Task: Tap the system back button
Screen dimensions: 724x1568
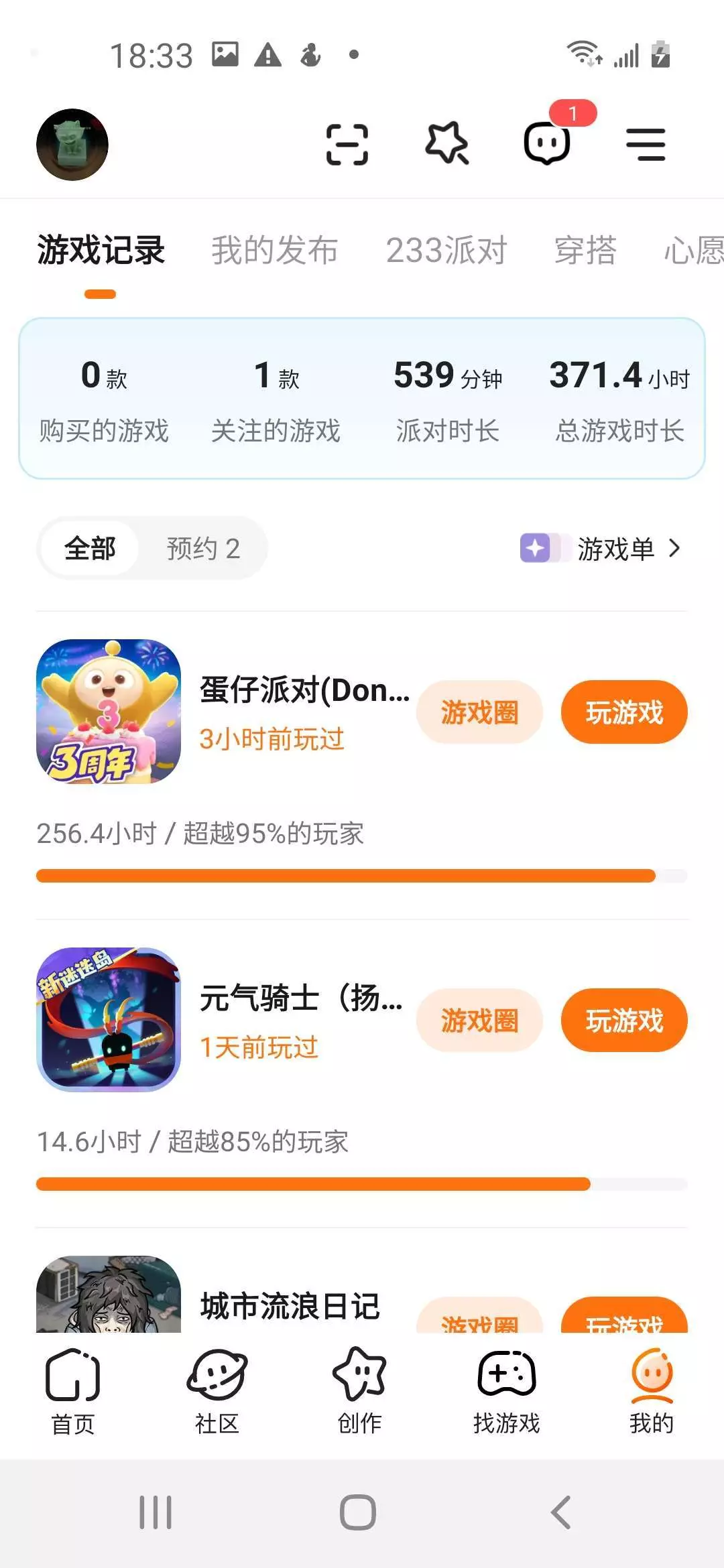Action: tap(560, 1513)
